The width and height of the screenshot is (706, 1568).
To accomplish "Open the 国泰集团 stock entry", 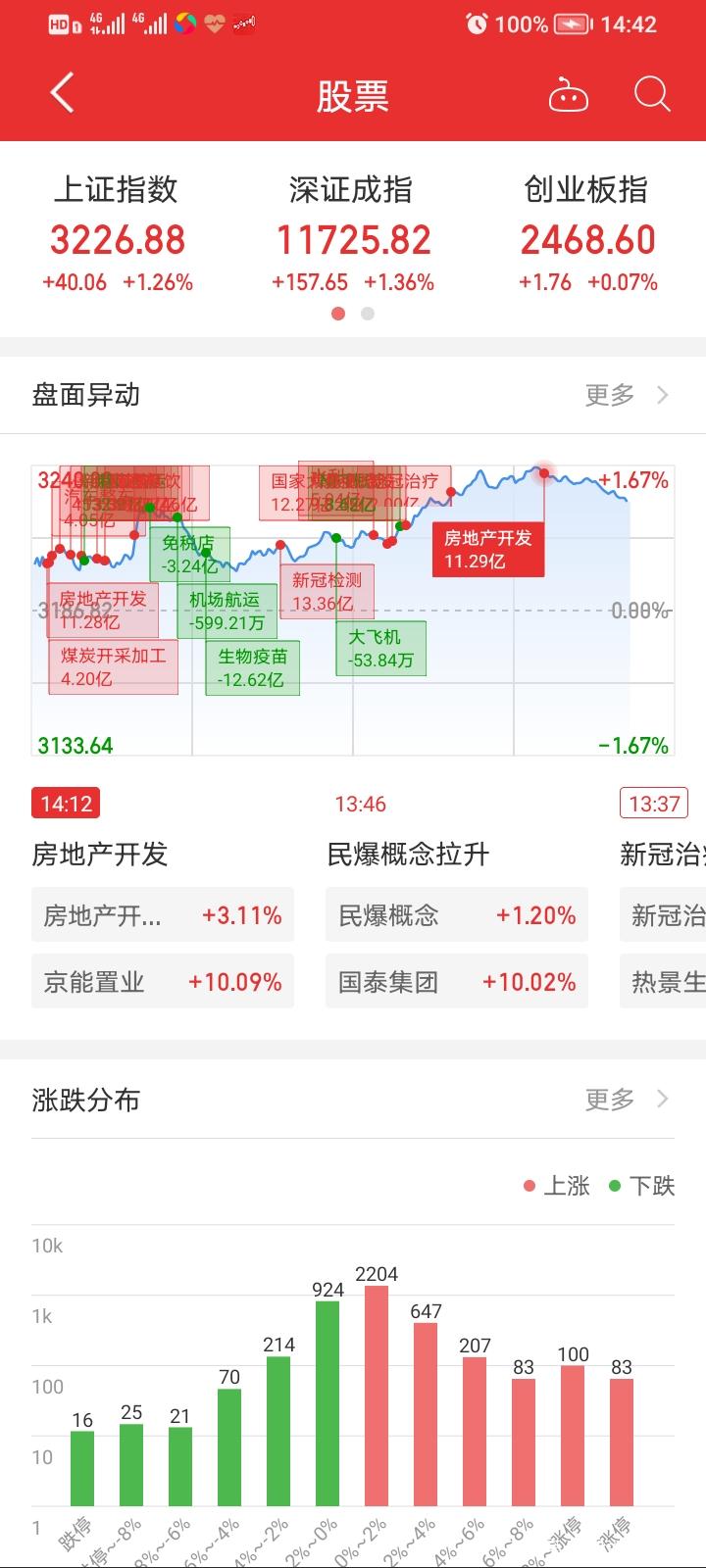I will 456,981.
